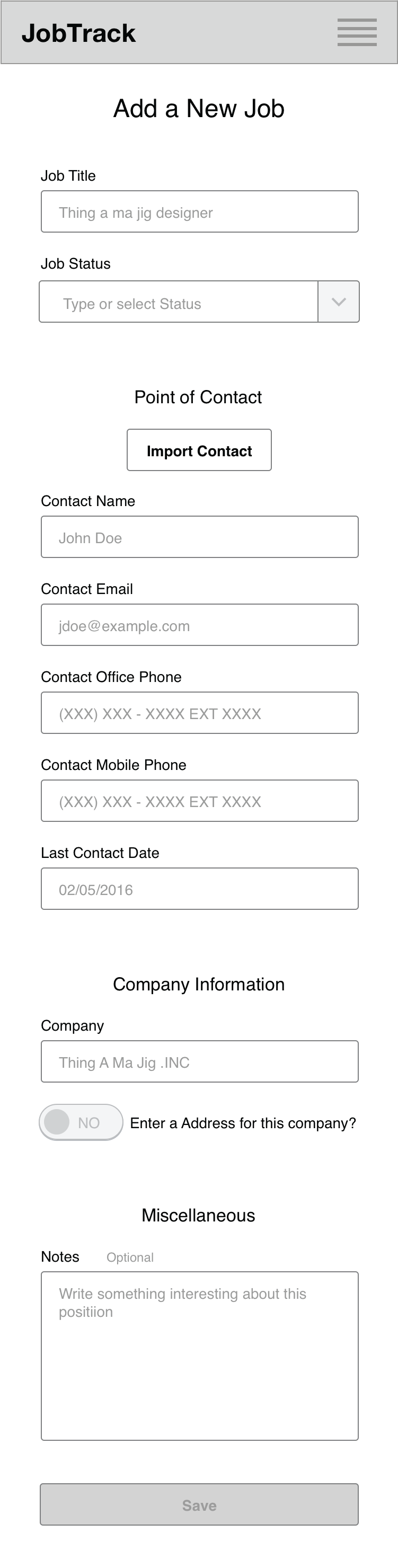Open the Last Contact Date field

click(x=200, y=889)
